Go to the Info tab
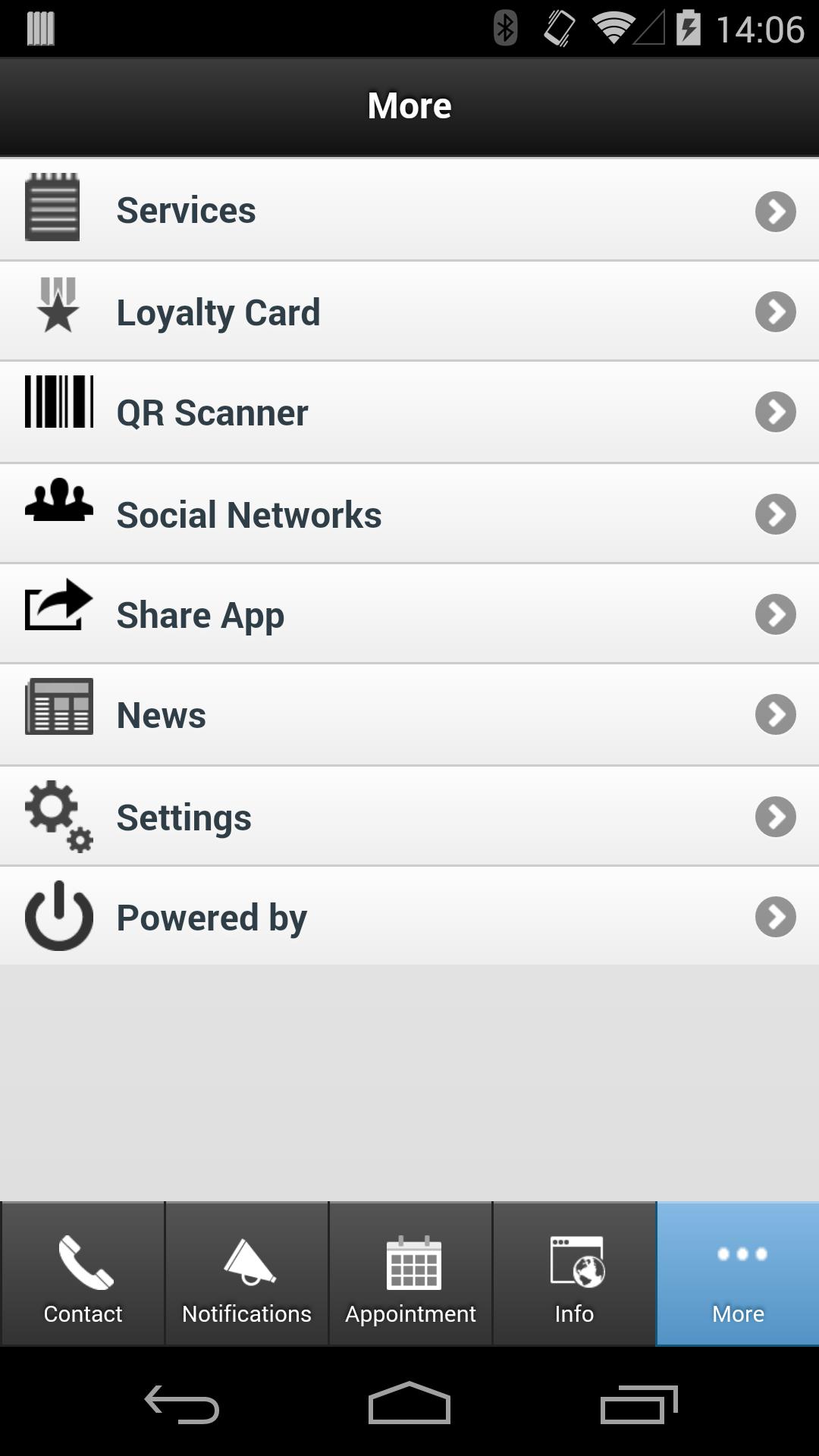Viewport: 819px width, 1456px height. tap(574, 1276)
